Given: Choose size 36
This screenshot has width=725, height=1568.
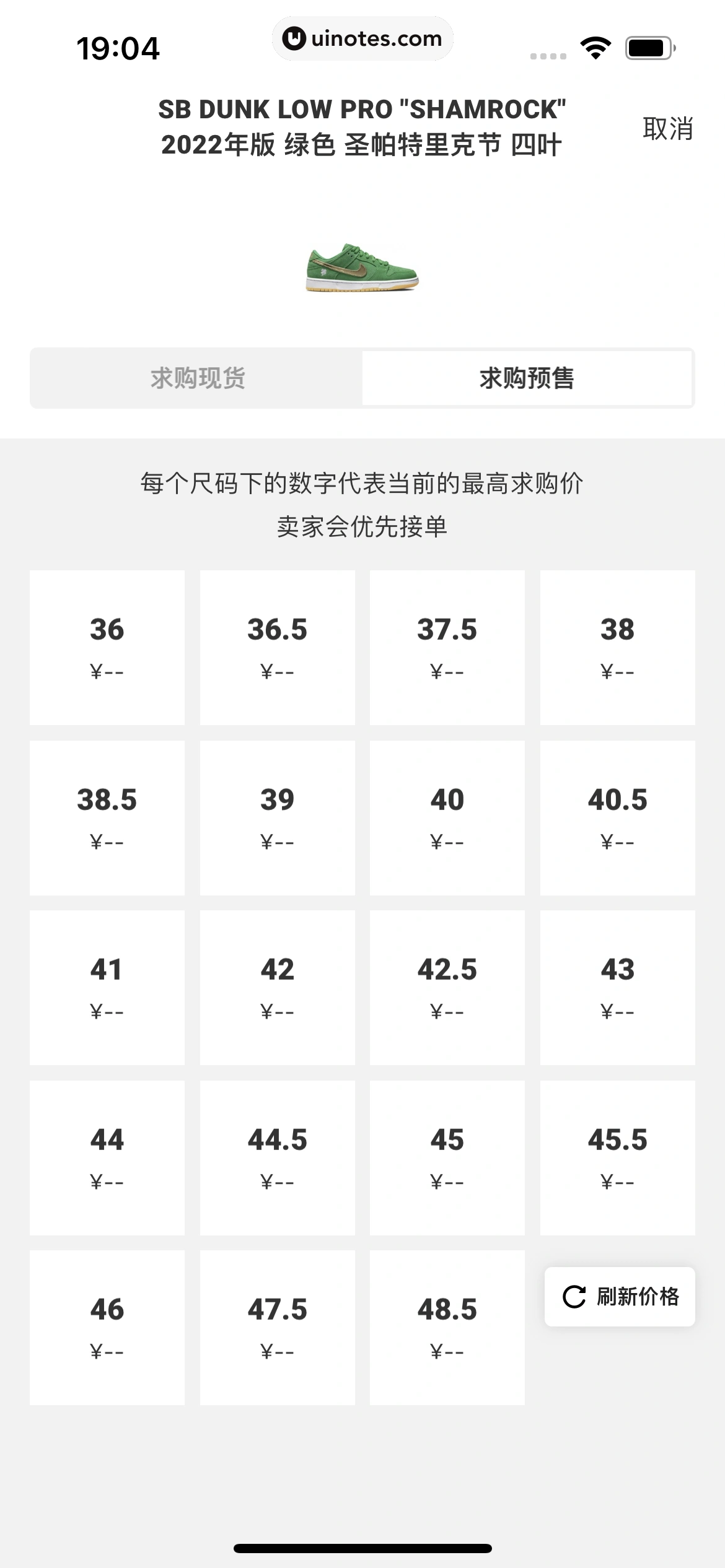Looking at the screenshot, I should [x=107, y=647].
